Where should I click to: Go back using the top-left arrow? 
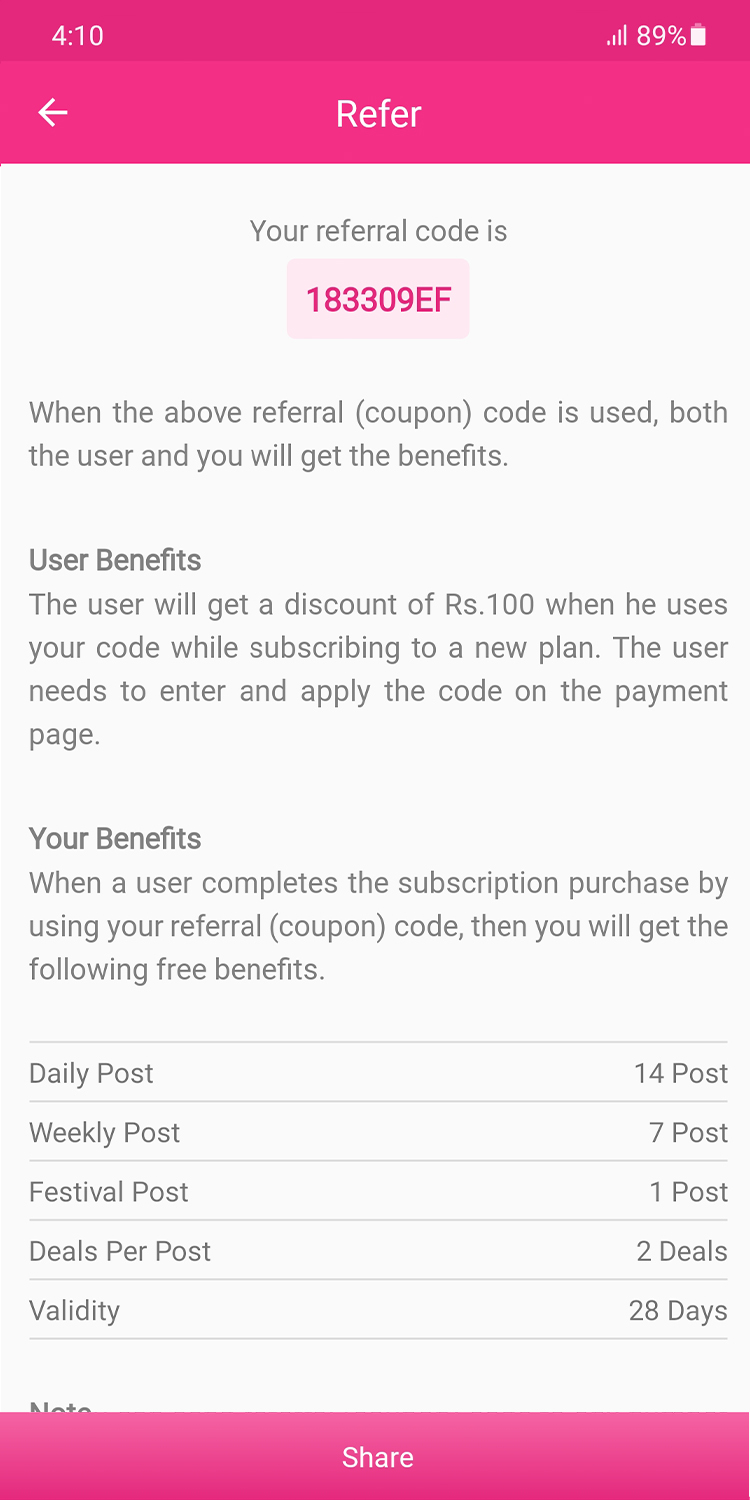click(x=53, y=113)
